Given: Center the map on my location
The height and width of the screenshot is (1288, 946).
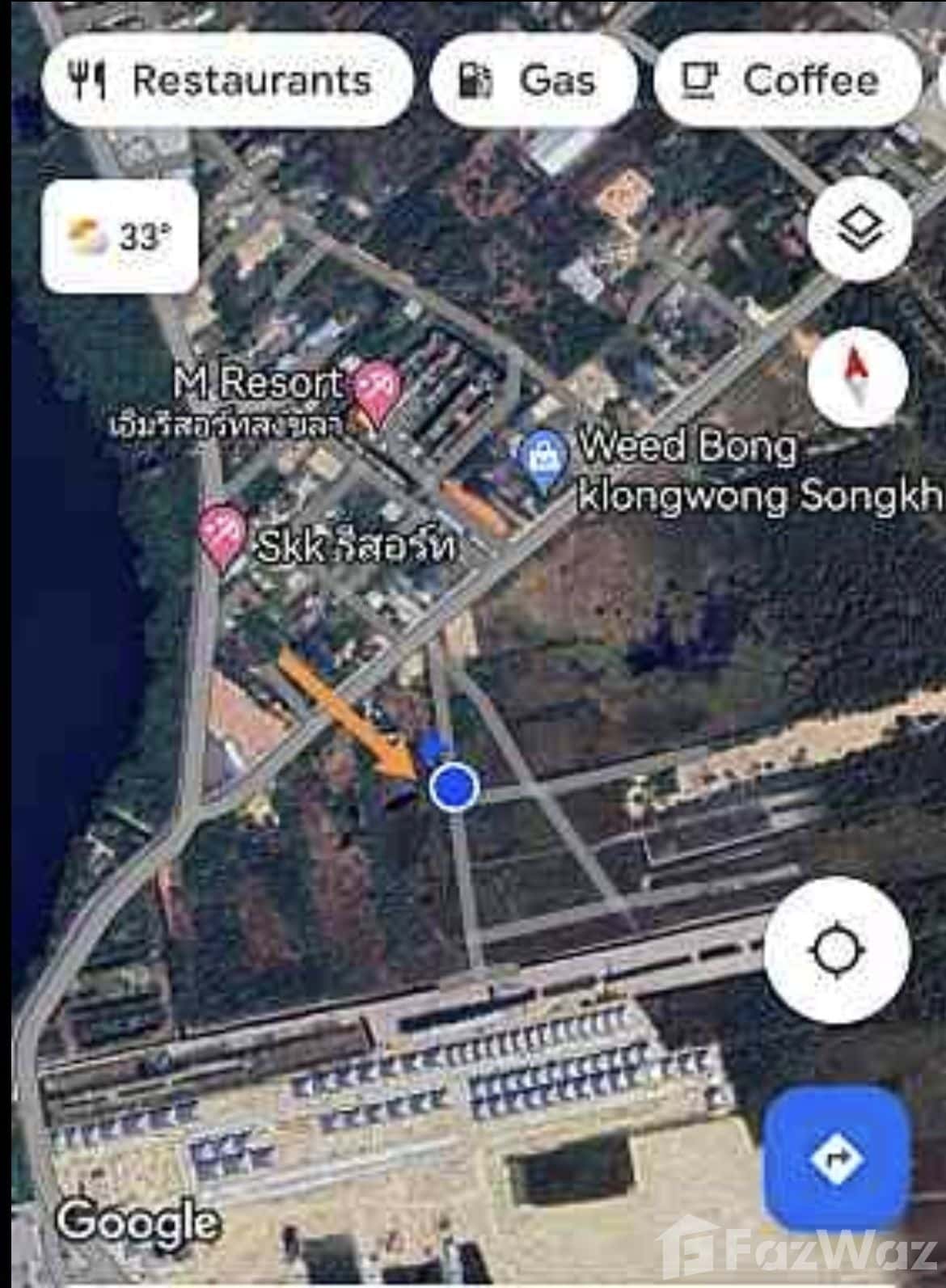Looking at the screenshot, I should pos(837,950).
